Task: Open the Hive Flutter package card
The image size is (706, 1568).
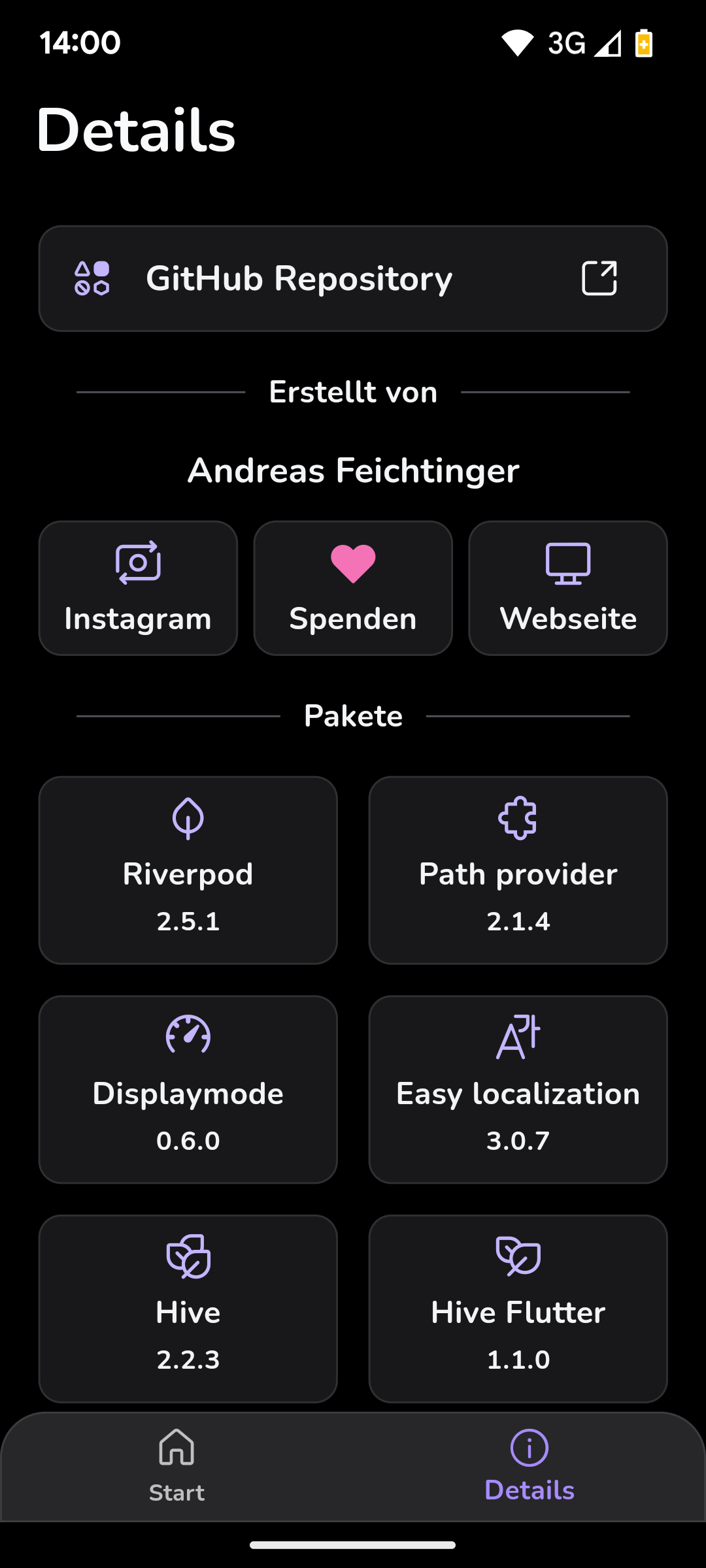Action: (518, 1309)
